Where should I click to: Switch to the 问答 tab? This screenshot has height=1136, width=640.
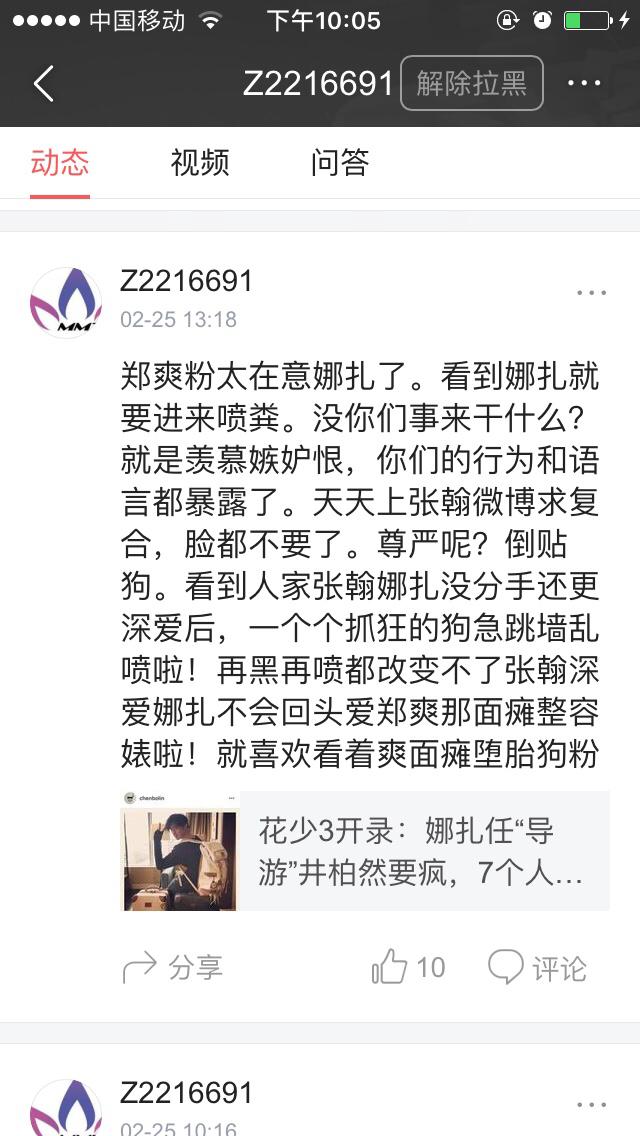point(340,162)
